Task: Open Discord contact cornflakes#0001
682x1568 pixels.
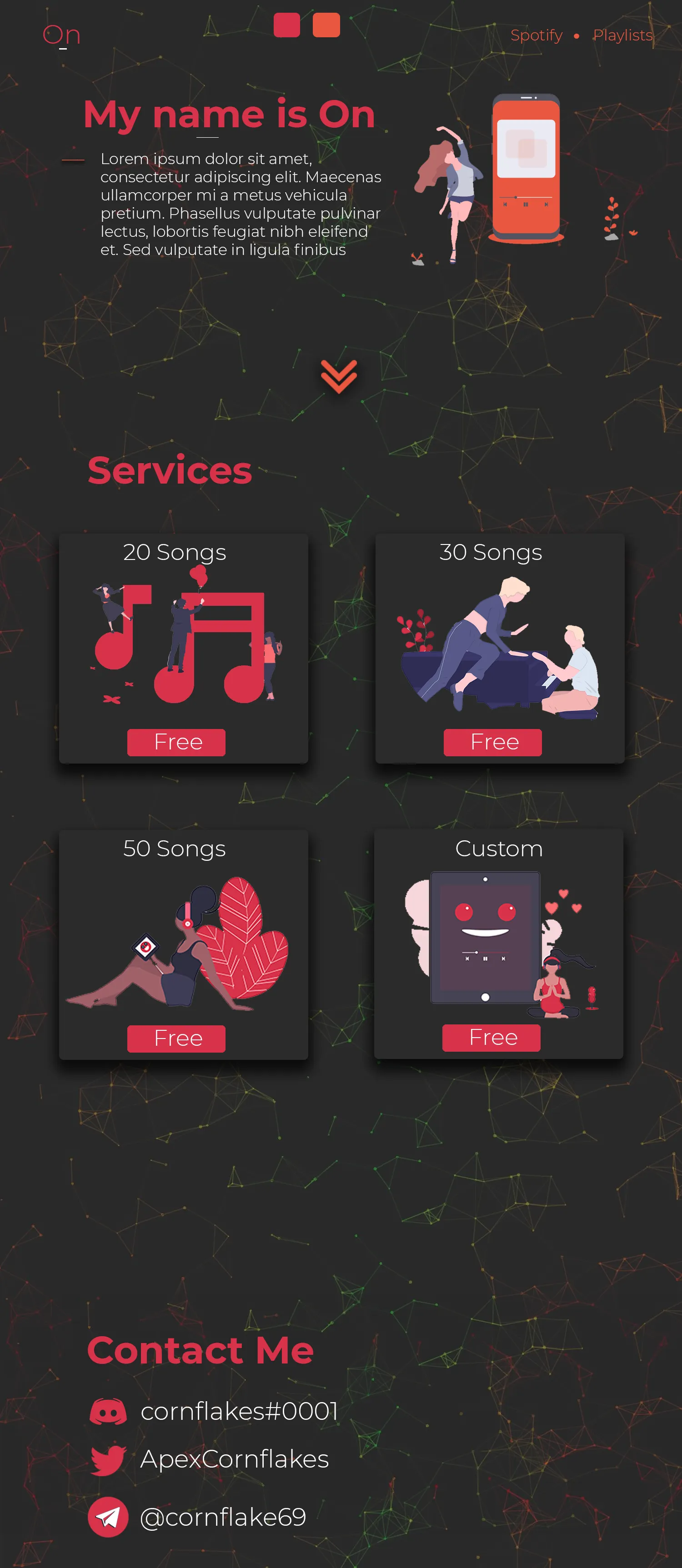Action: point(239,1411)
